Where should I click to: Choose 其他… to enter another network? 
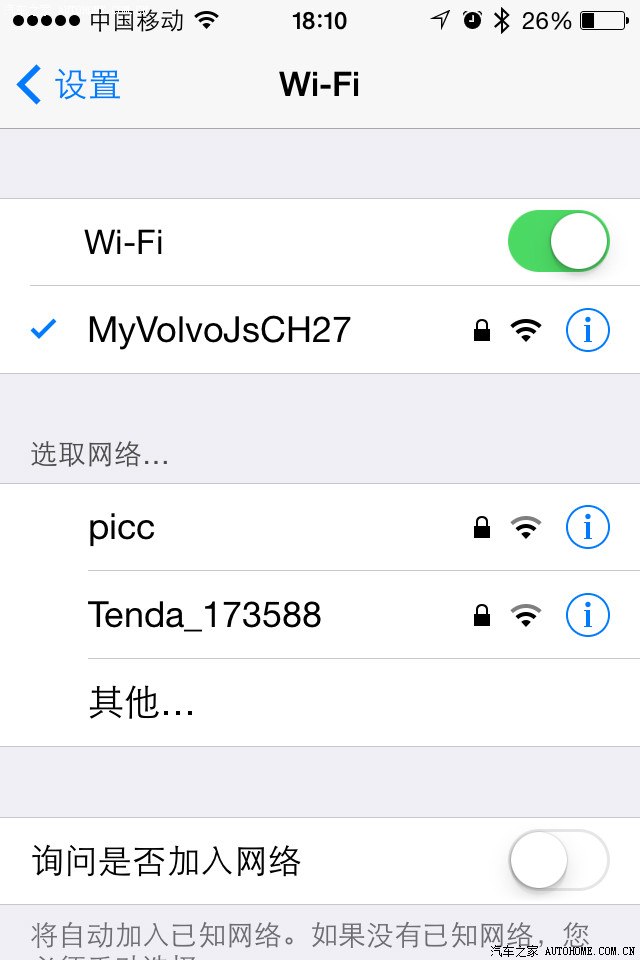click(141, 703)
